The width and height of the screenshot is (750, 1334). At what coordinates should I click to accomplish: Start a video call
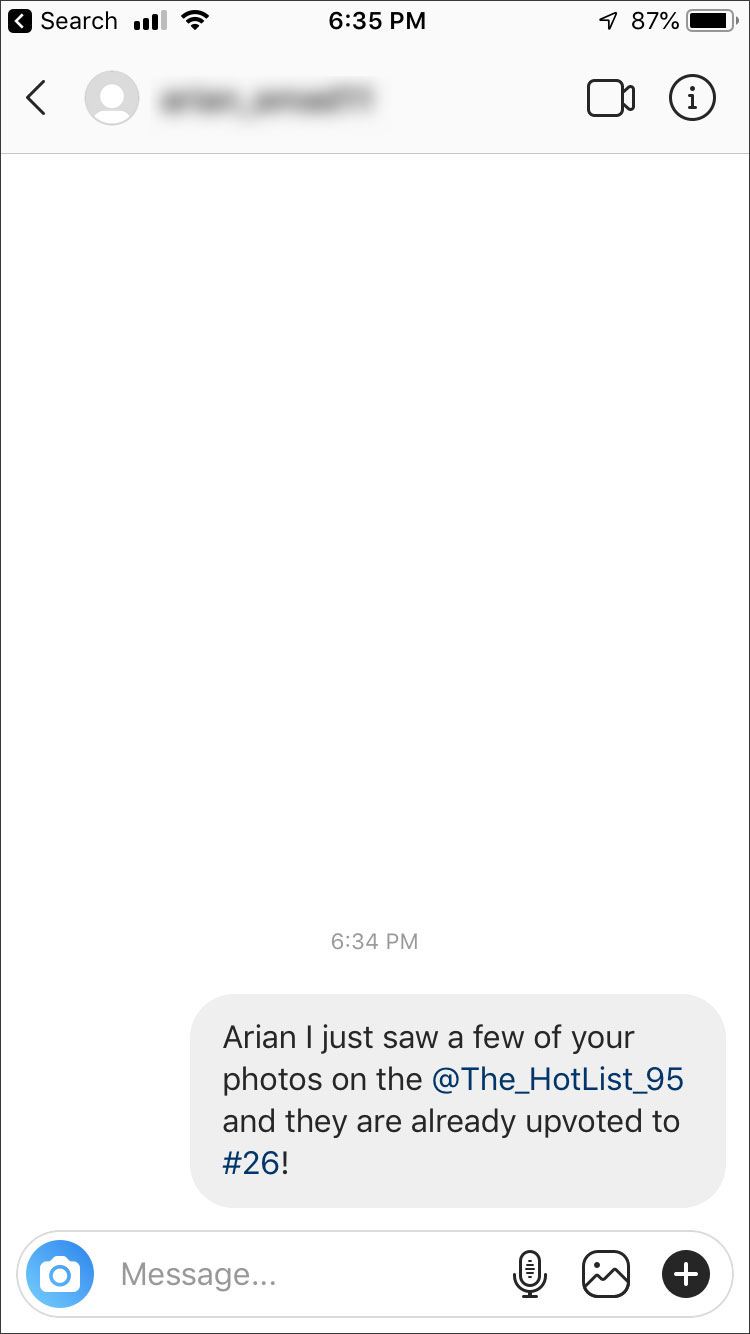(x=610, y=98)
